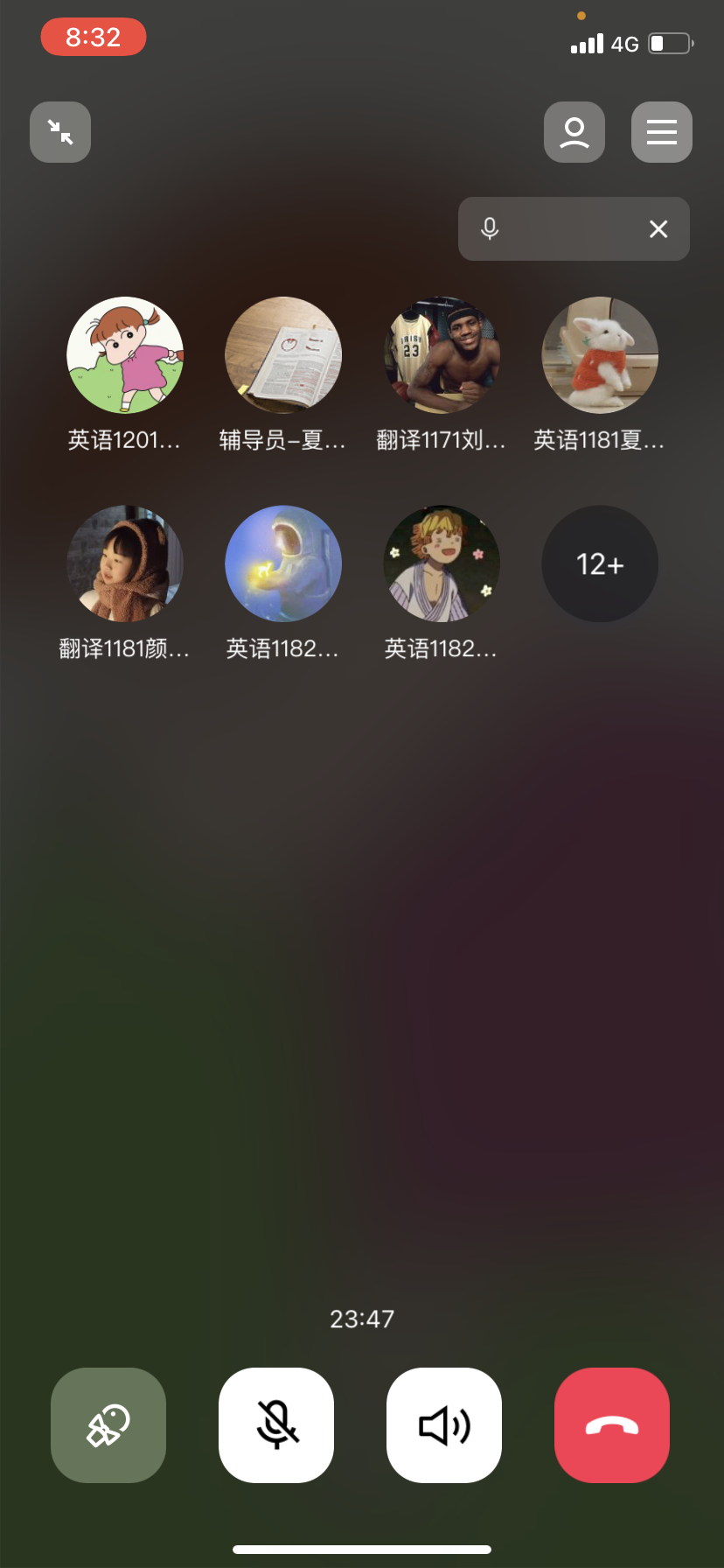This screenshot has height=1568, width=724.
Task: Minimize the call window
Action: (60, 132)
